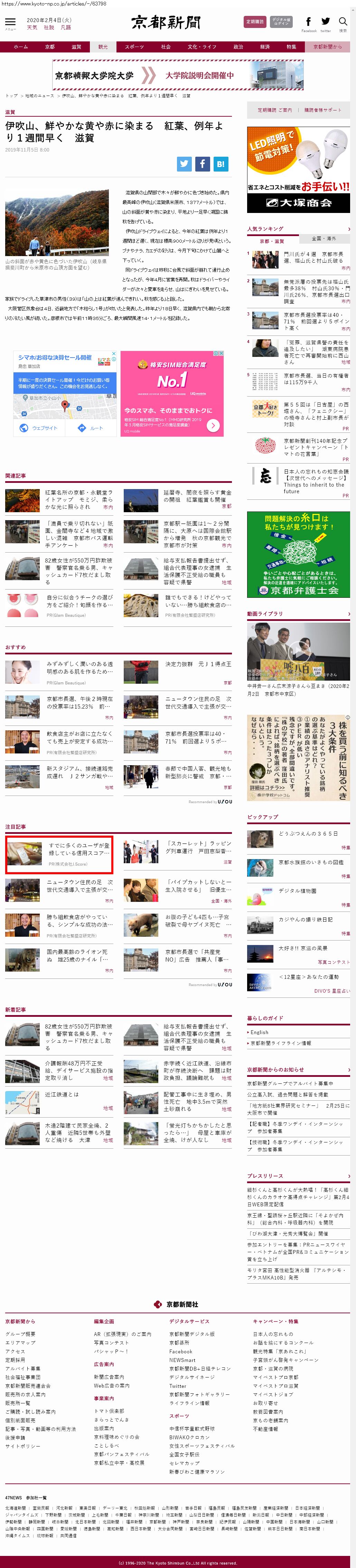Open the 京都情報大学院大学 banner ad

click(178, 75)
